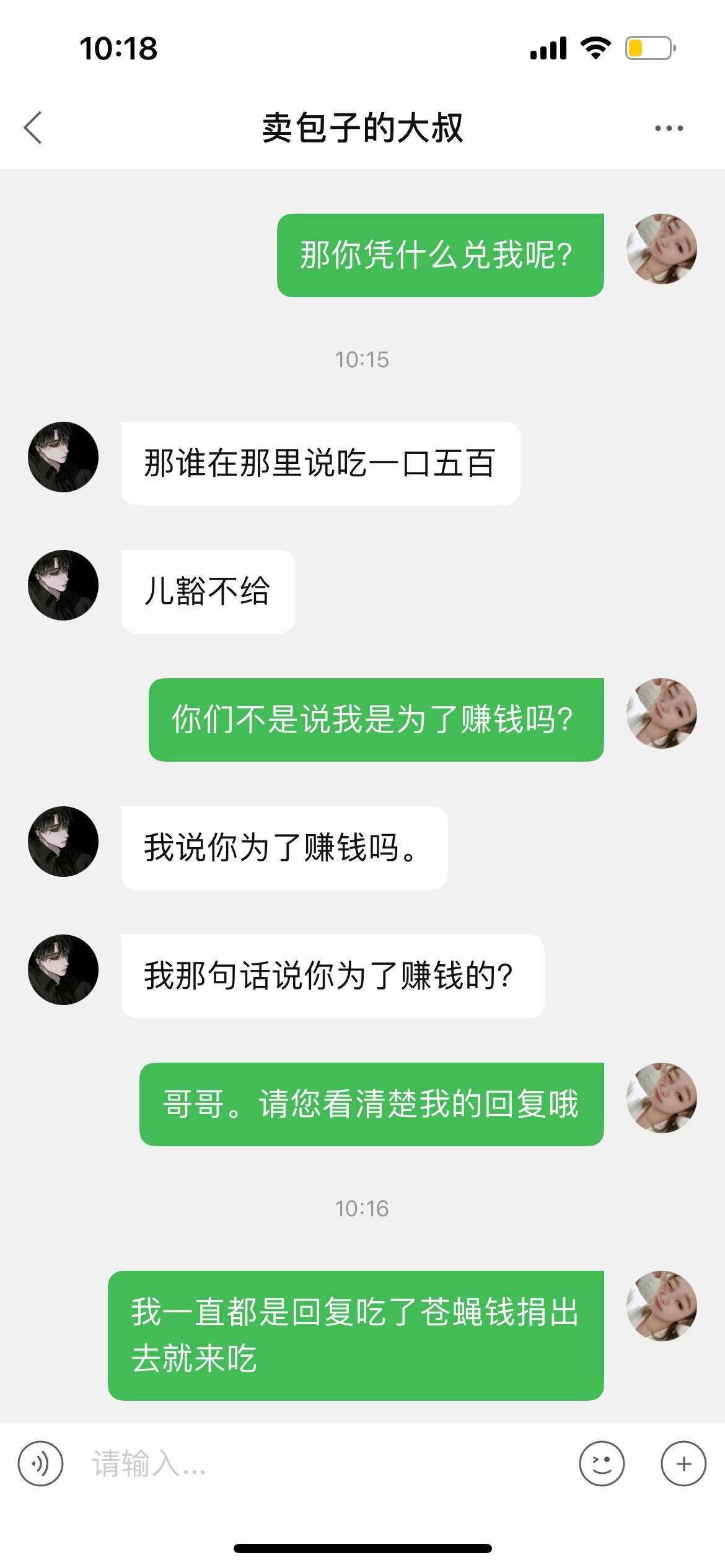Open the emoji picker
Viewport: 725px width, 1568px height.
(x=601, y=1463)
